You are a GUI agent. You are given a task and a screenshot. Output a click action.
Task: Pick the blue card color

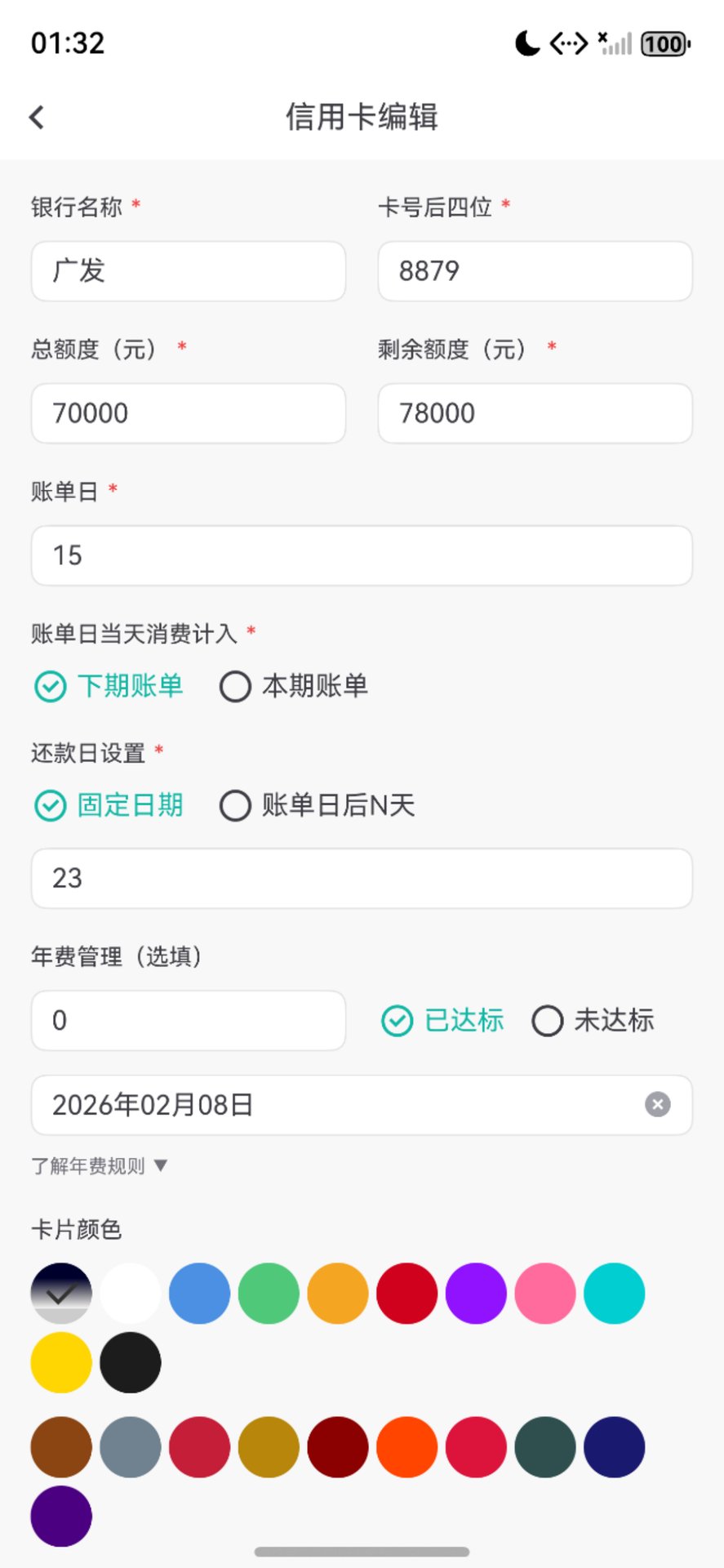199,1293
